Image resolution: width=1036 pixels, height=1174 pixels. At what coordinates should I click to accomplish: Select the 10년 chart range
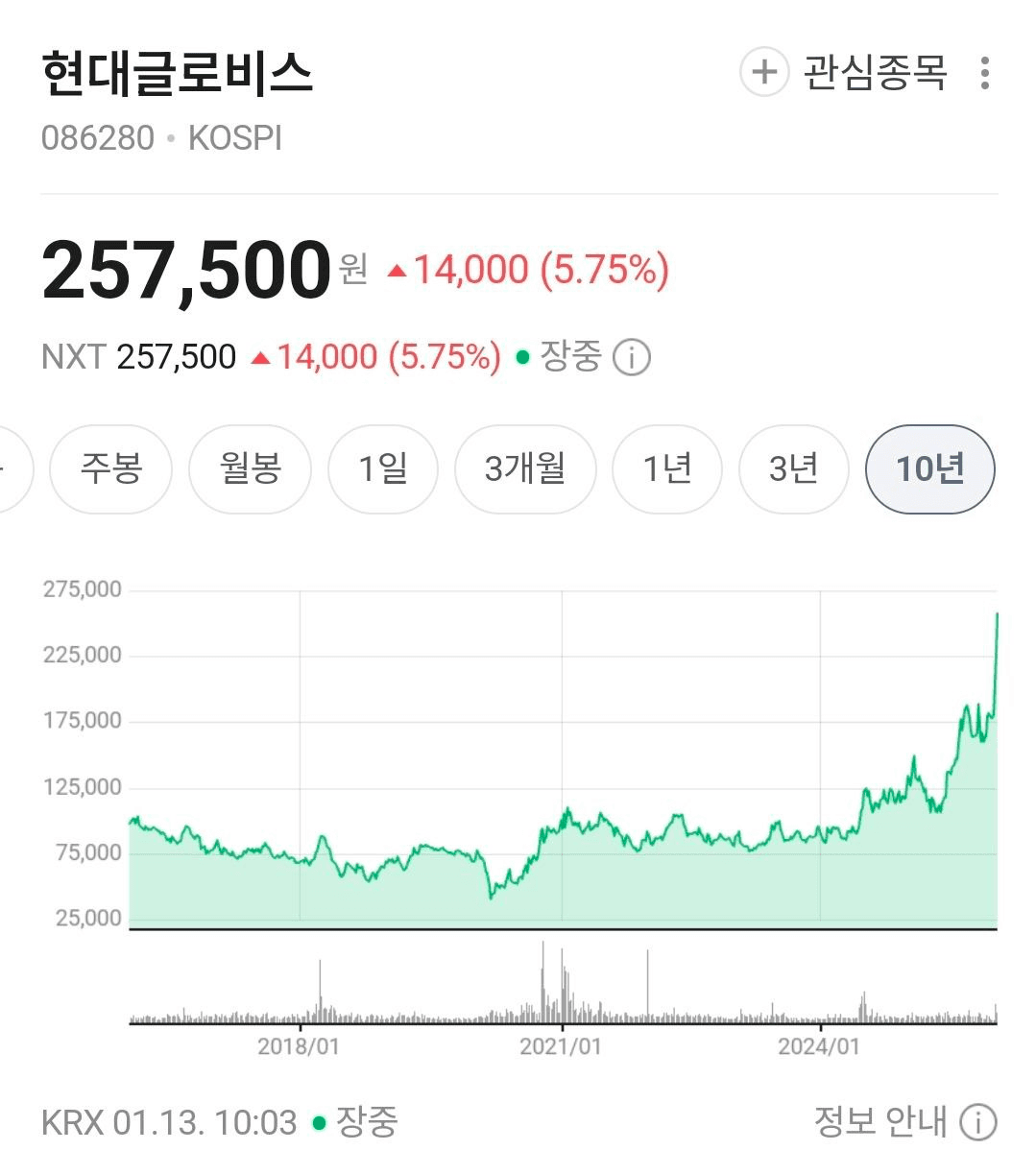click(x=929, y=469)
